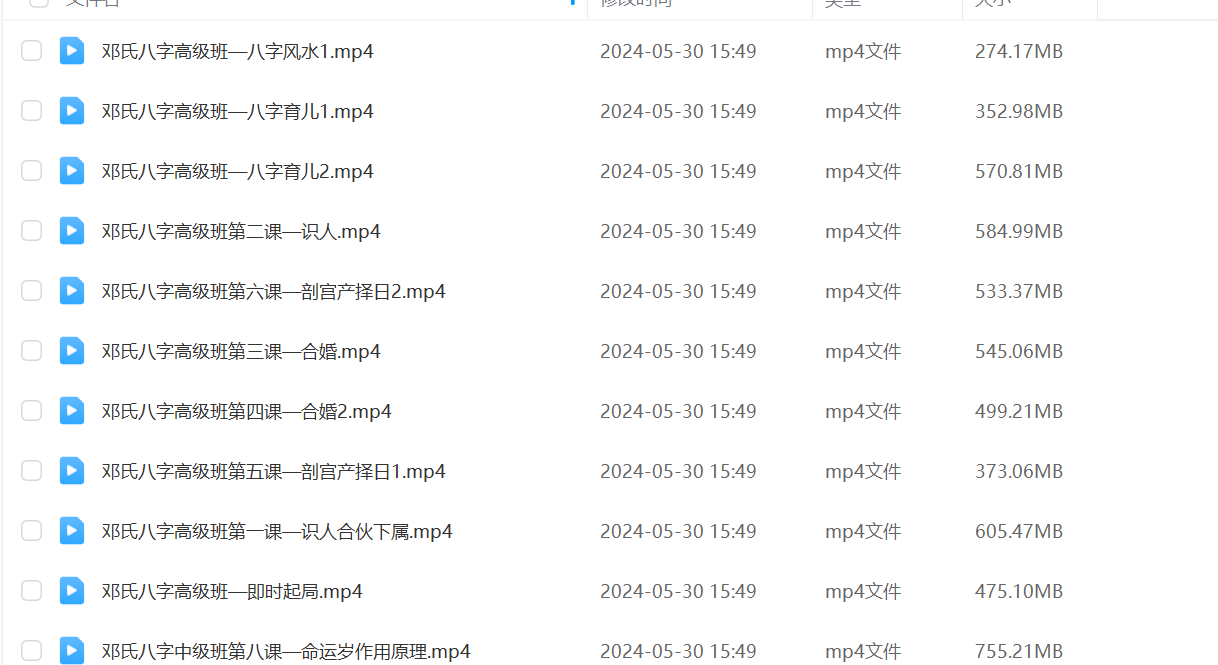Open 邓氏八字高级班第二课—识人.mp4 video

coord(241,231)
